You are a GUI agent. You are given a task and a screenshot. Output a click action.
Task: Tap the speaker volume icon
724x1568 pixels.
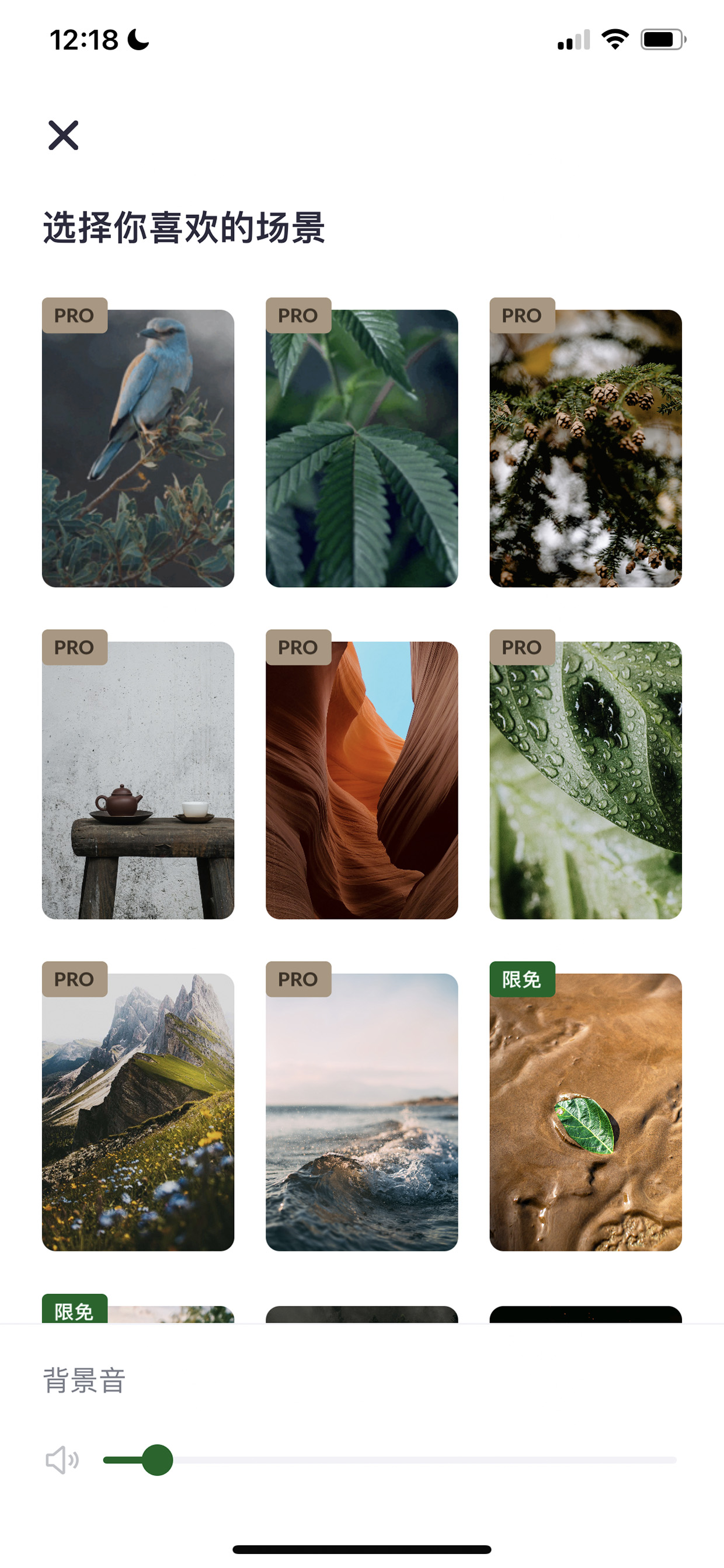click(62, 1460)
